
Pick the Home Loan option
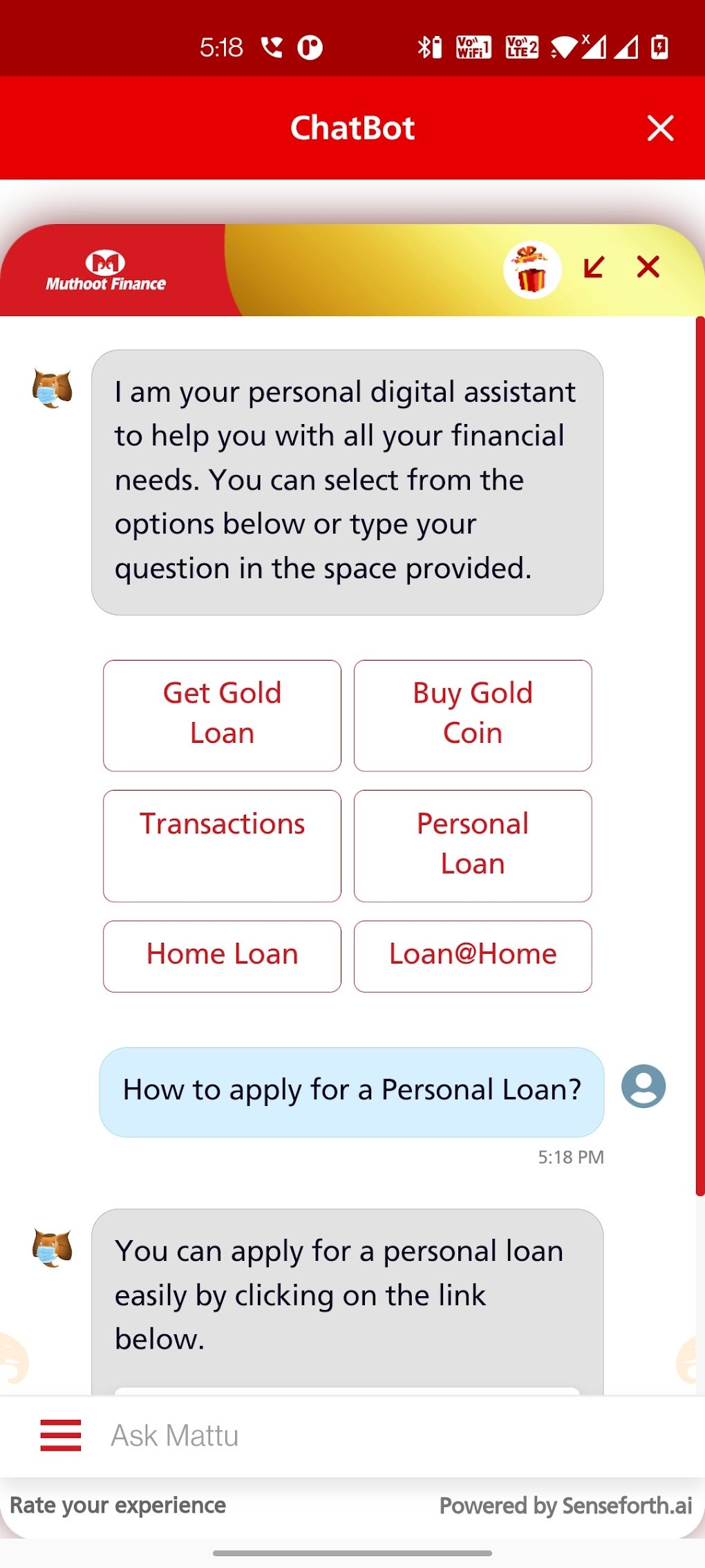[221, 954]
